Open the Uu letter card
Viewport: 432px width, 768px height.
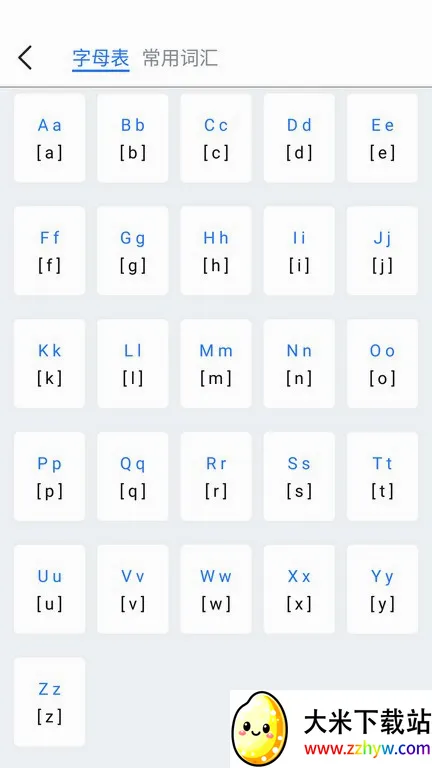pyautogui.click(x=49, y=589)
